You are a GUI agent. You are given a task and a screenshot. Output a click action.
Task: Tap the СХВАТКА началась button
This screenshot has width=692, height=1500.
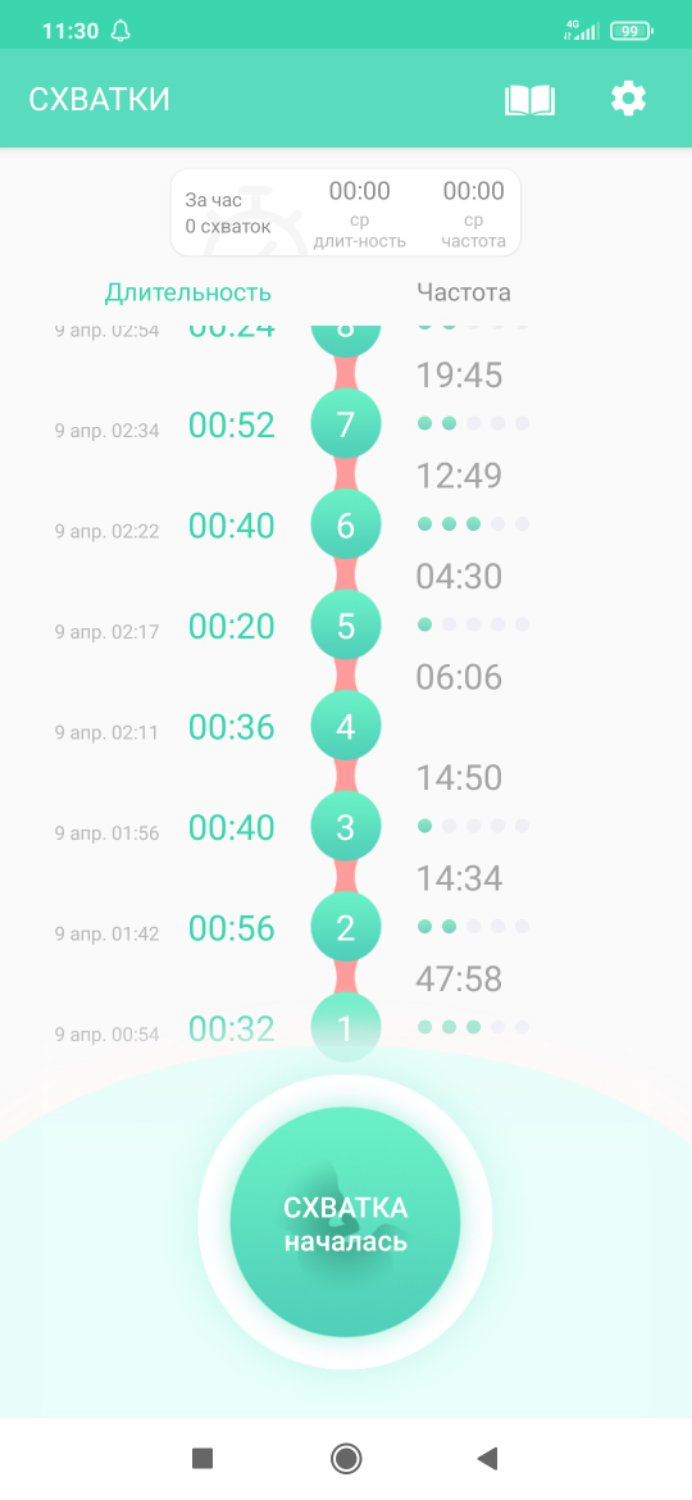pyautogui.click(x=345, y=1223)
